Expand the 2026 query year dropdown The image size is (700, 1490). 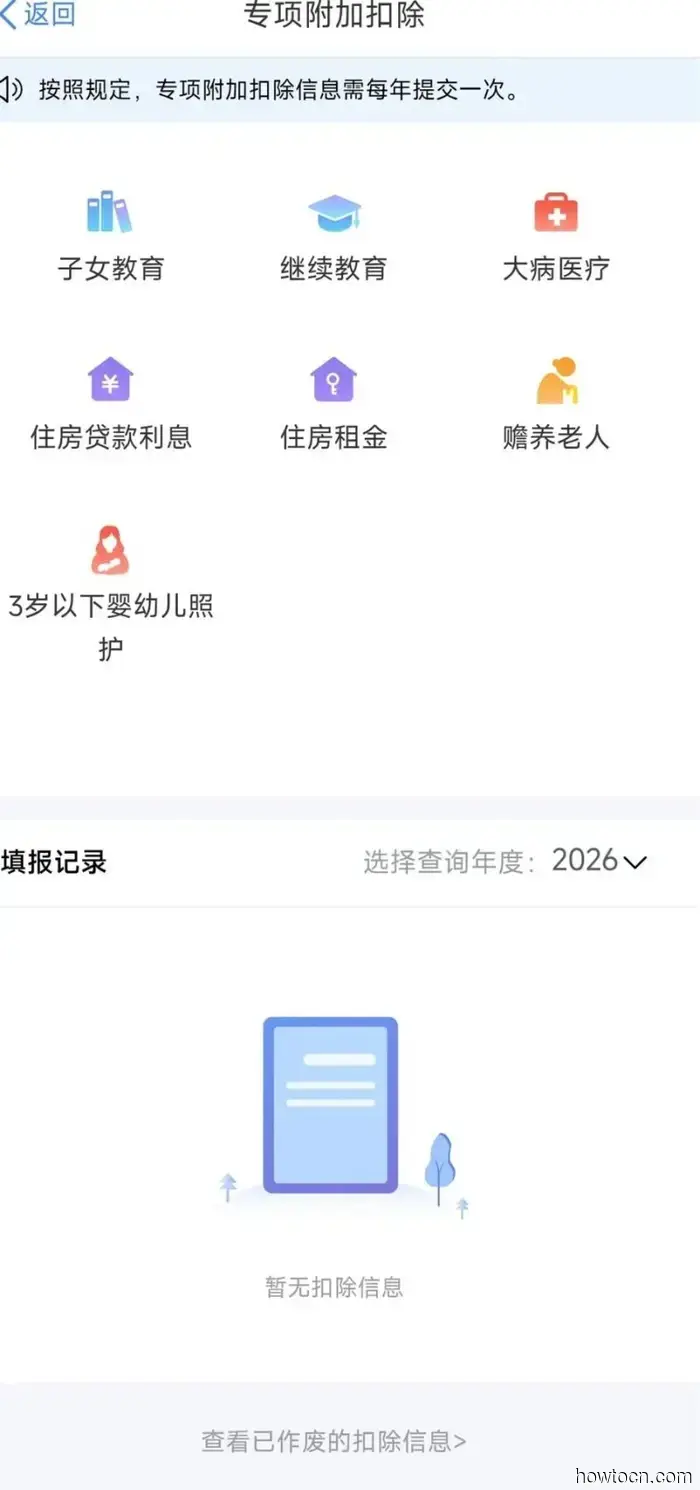click(599, 861)
